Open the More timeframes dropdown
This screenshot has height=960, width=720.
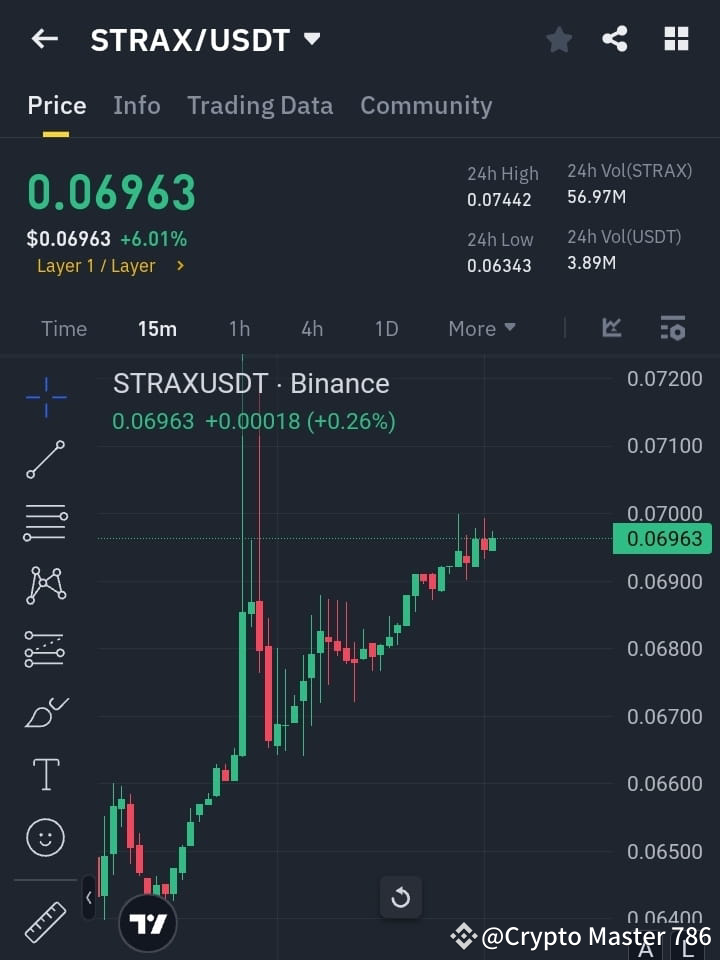tap(481, 328)
